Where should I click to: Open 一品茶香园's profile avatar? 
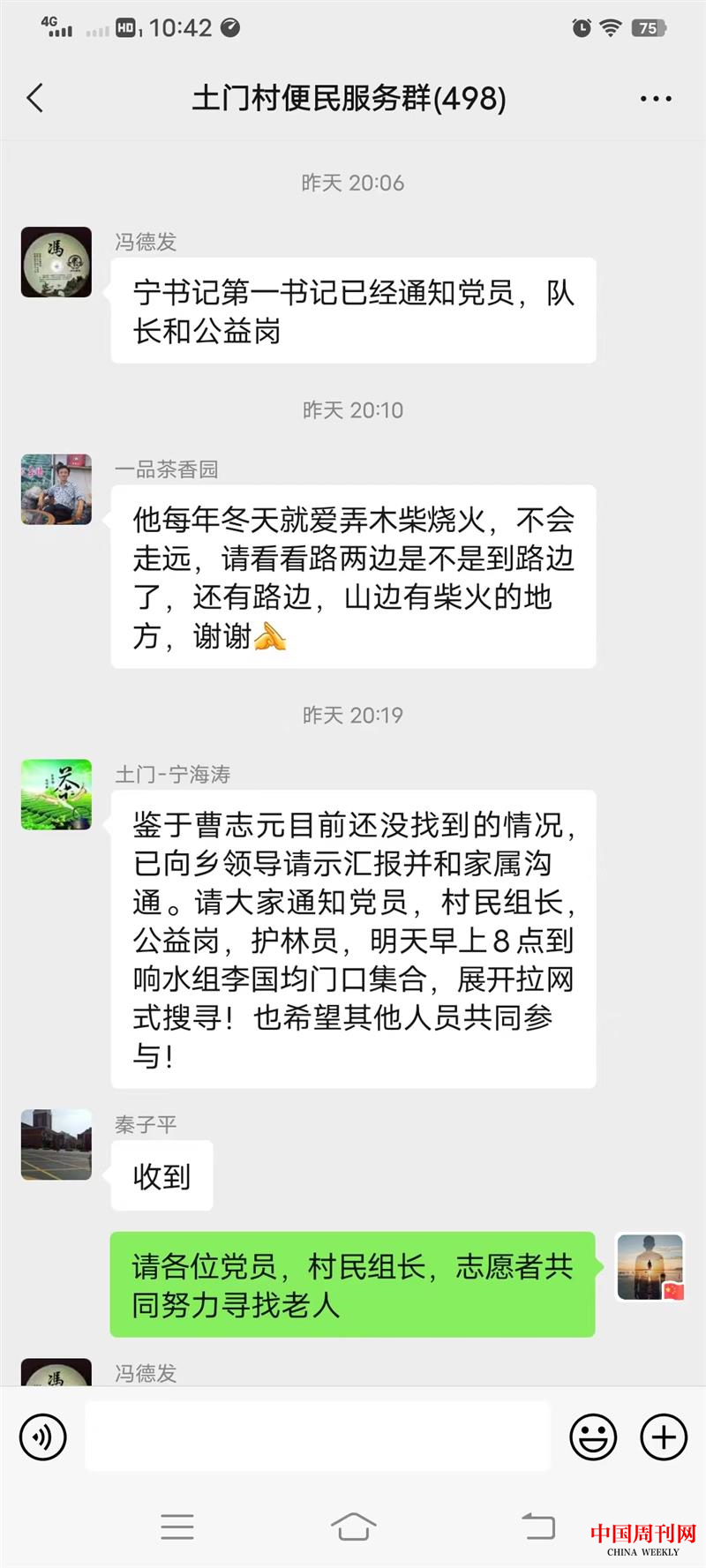pos(56,490)
